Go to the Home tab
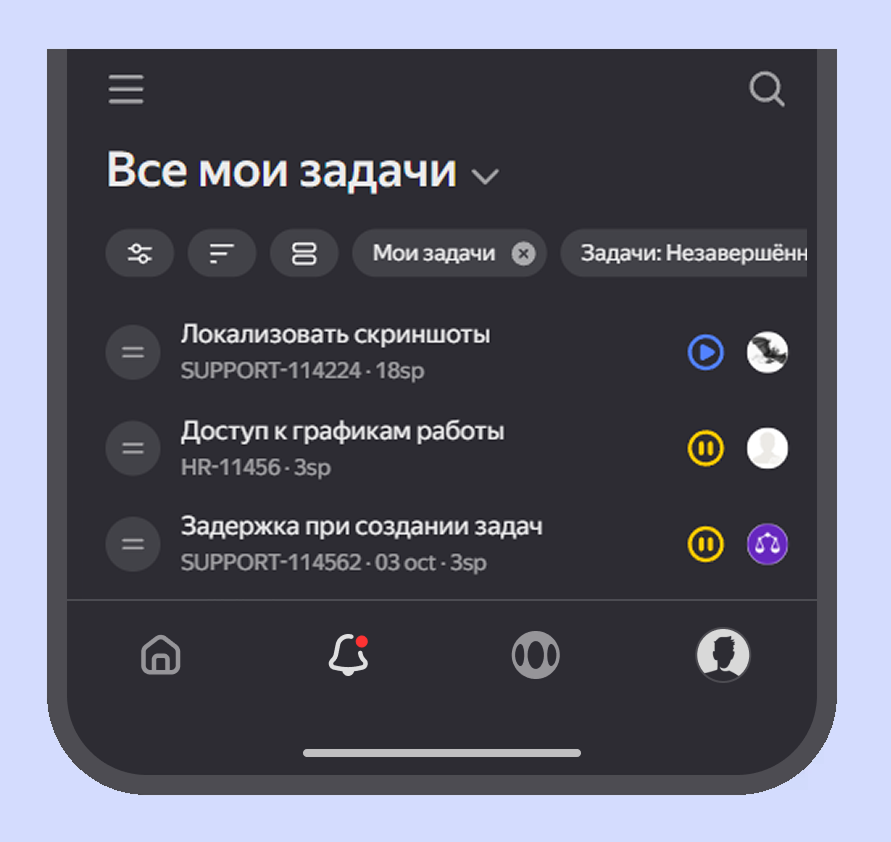Viewport: 891px width, 842px height. pyautogui.click(x=161, y=656)
